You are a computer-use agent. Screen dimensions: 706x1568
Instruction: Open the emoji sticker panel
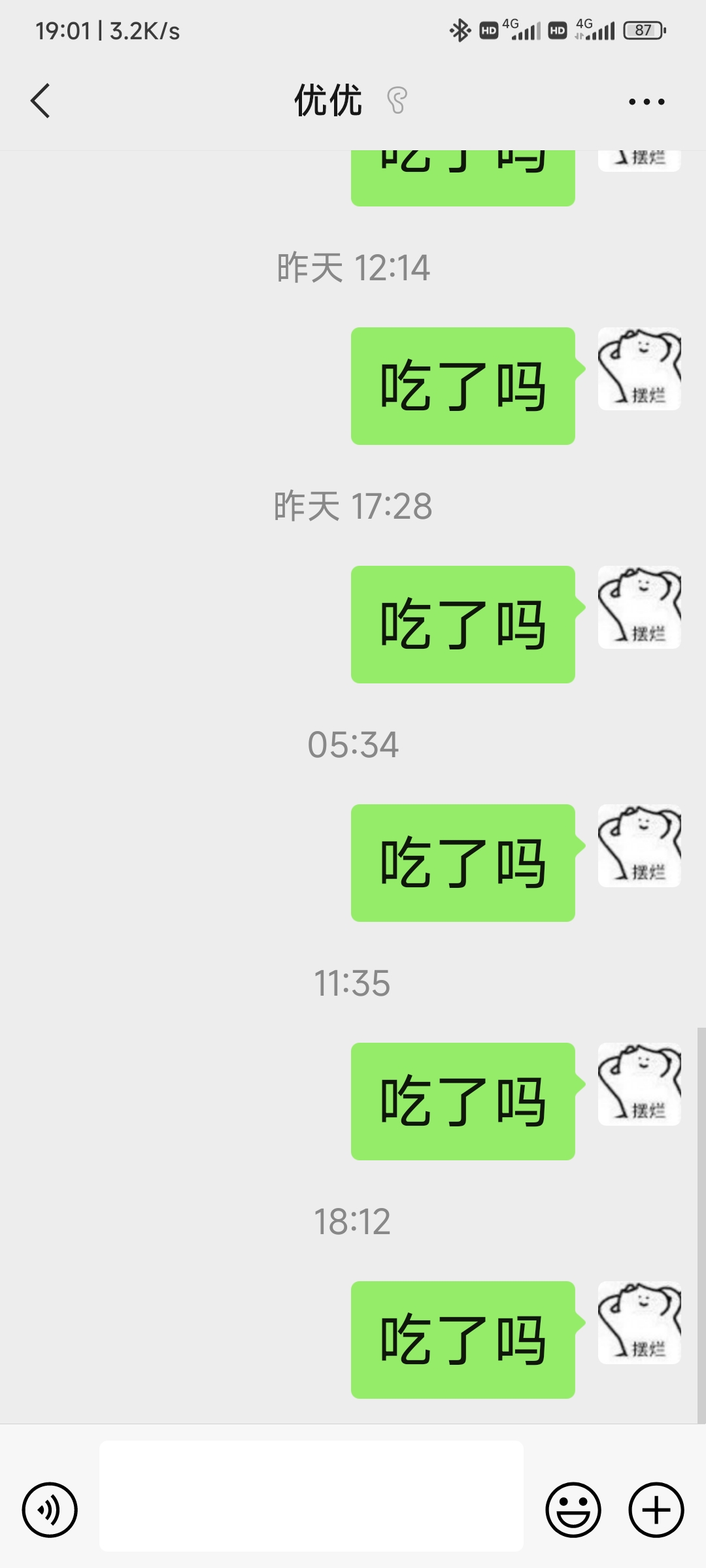(573, 1510)
